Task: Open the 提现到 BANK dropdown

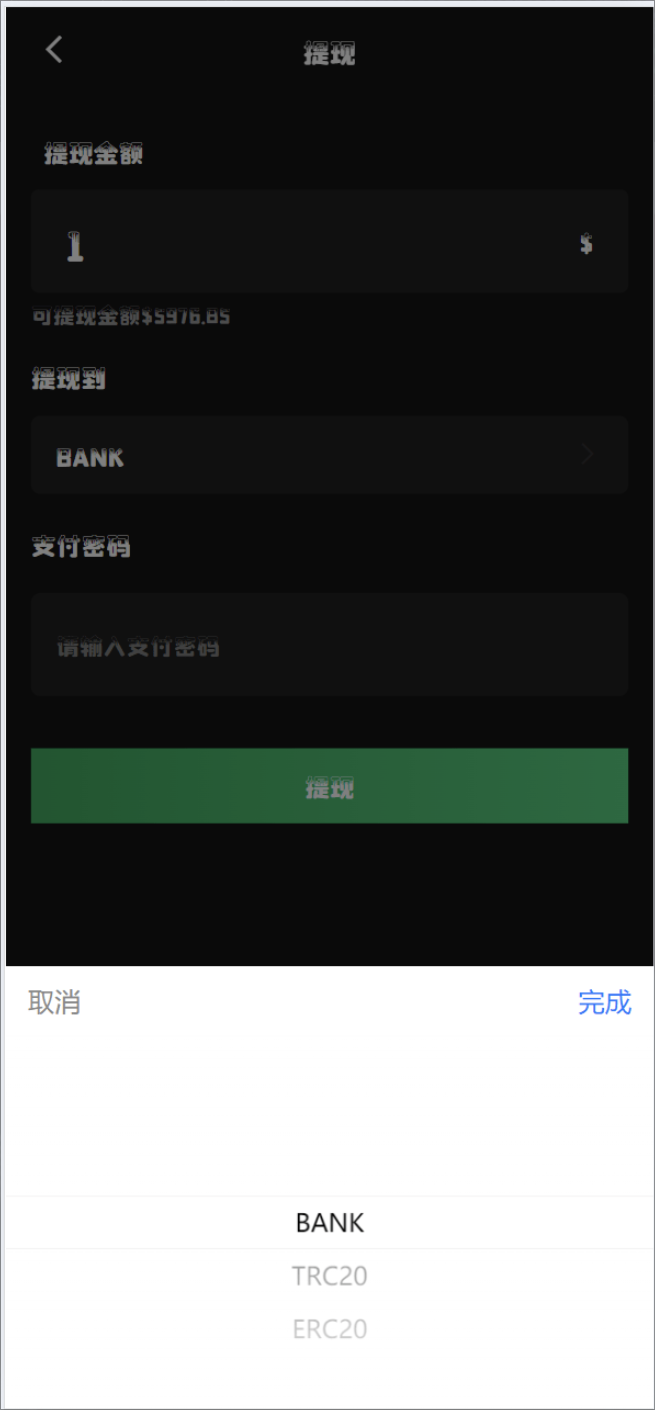Action: (329, 456)
